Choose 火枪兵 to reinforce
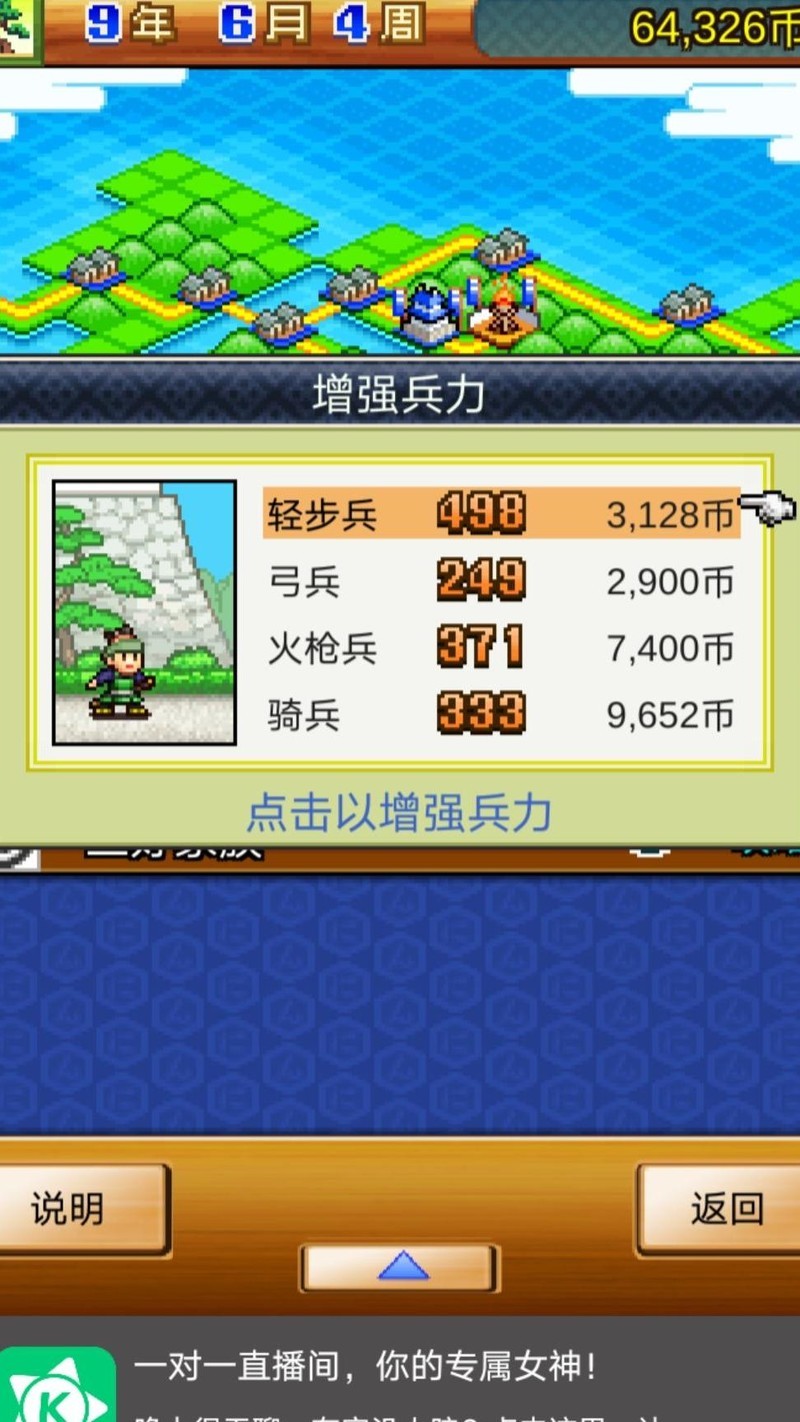 point(500,648)
